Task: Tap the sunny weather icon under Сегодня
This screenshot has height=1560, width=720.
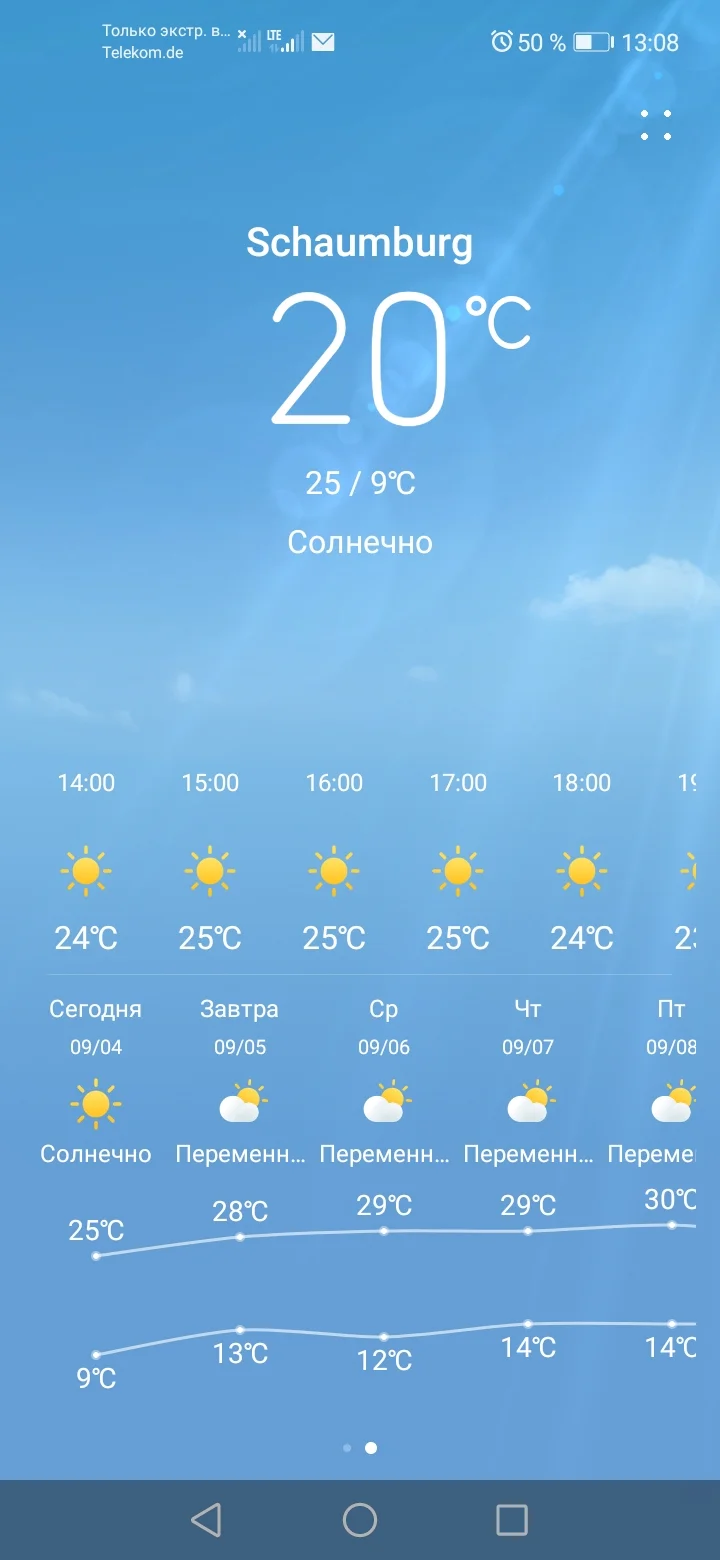Action: click(x=95, y=1103)
